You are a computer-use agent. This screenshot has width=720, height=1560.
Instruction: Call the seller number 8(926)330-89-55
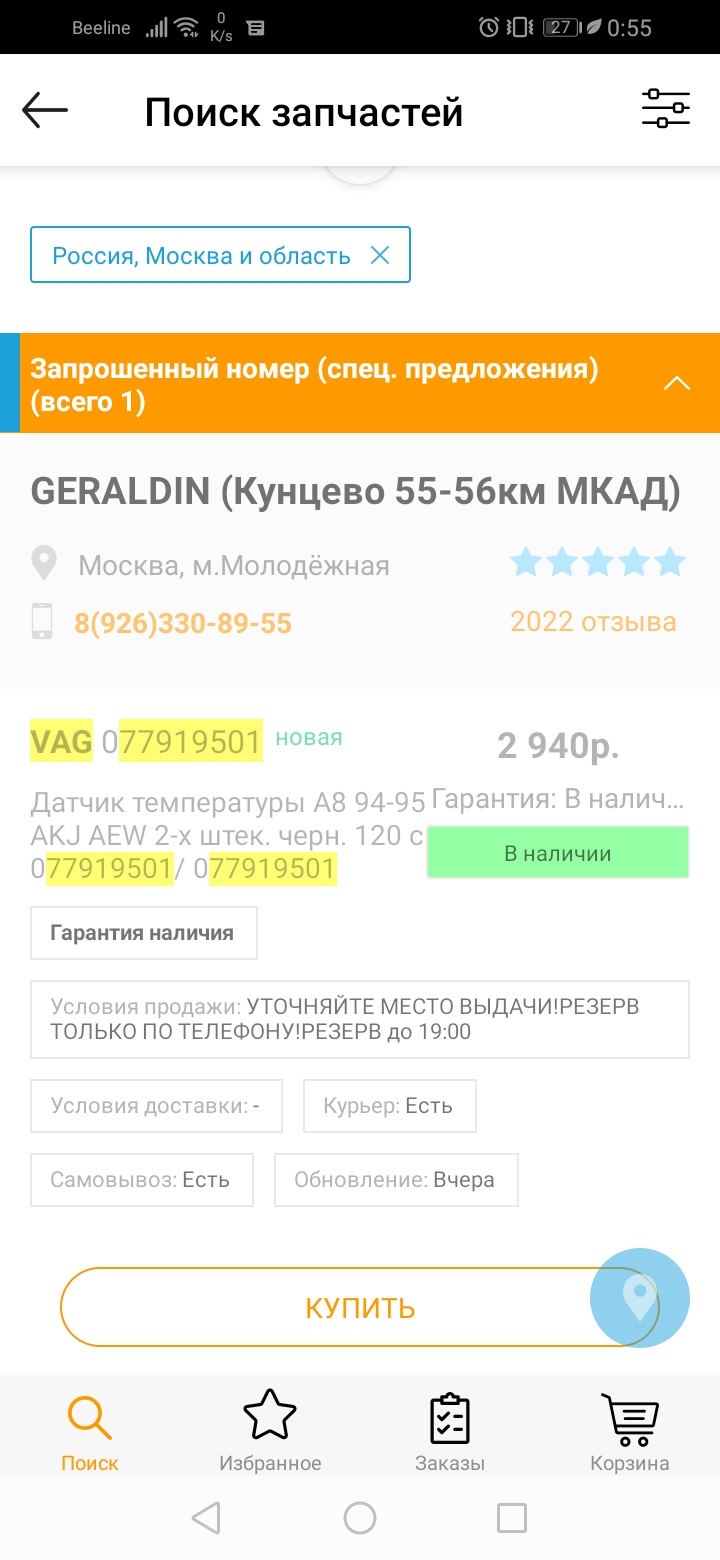point(182,624)
